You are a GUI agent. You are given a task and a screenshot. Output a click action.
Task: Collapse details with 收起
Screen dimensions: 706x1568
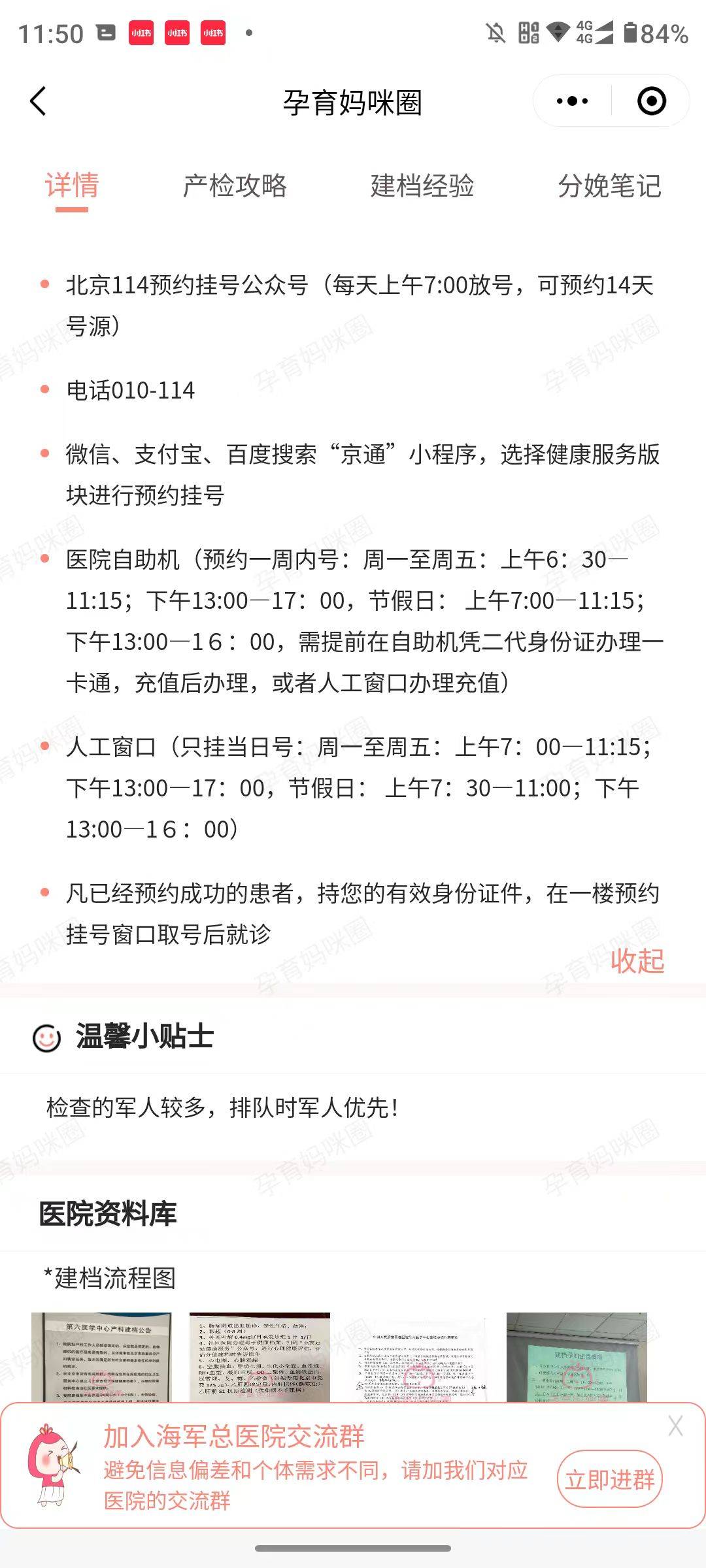tap(637, 961)
